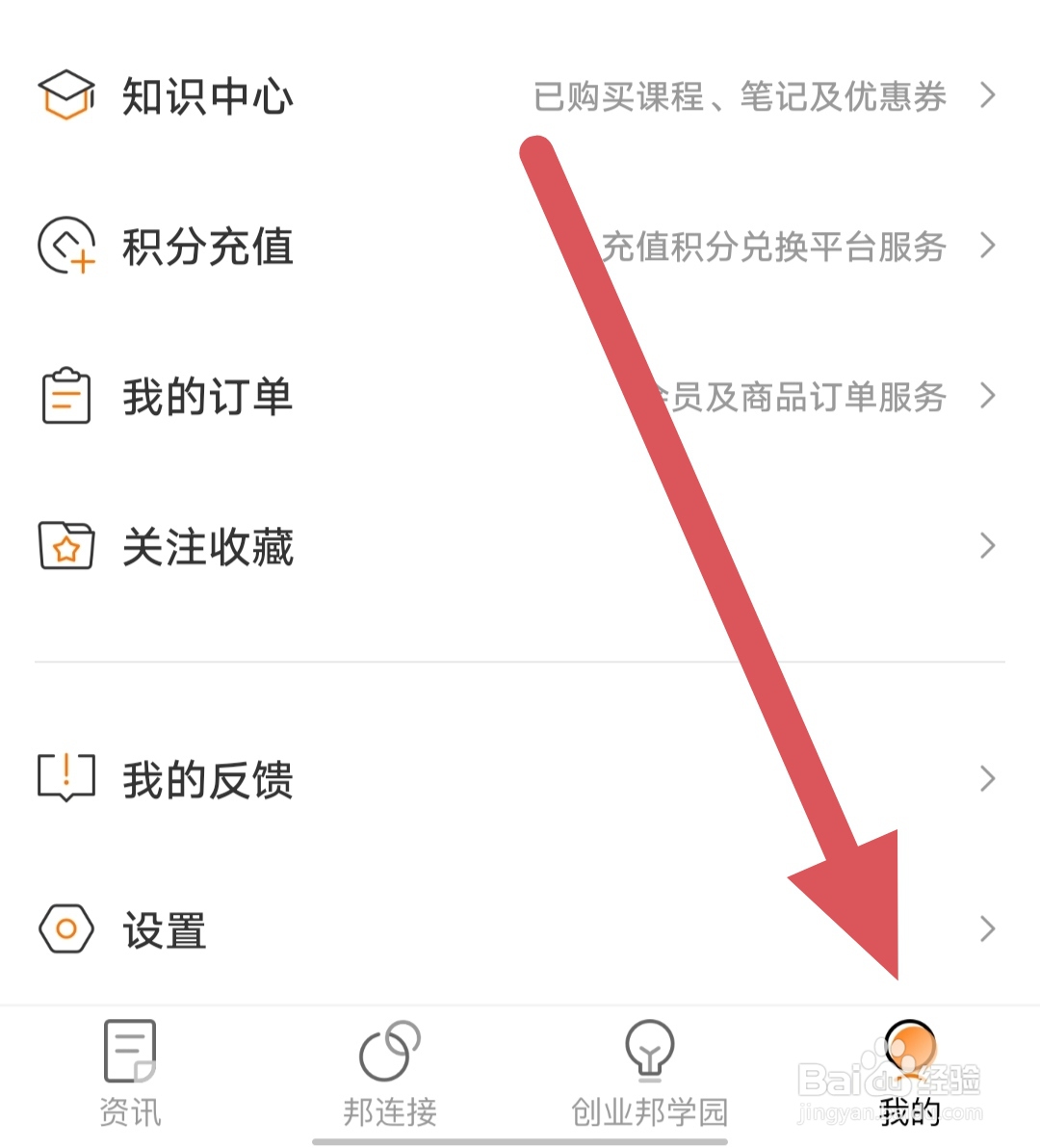Viewport: 1040px width, 1148px height.
Task: Expand the 设置 row chevron
Action: [x=988, y=927]
